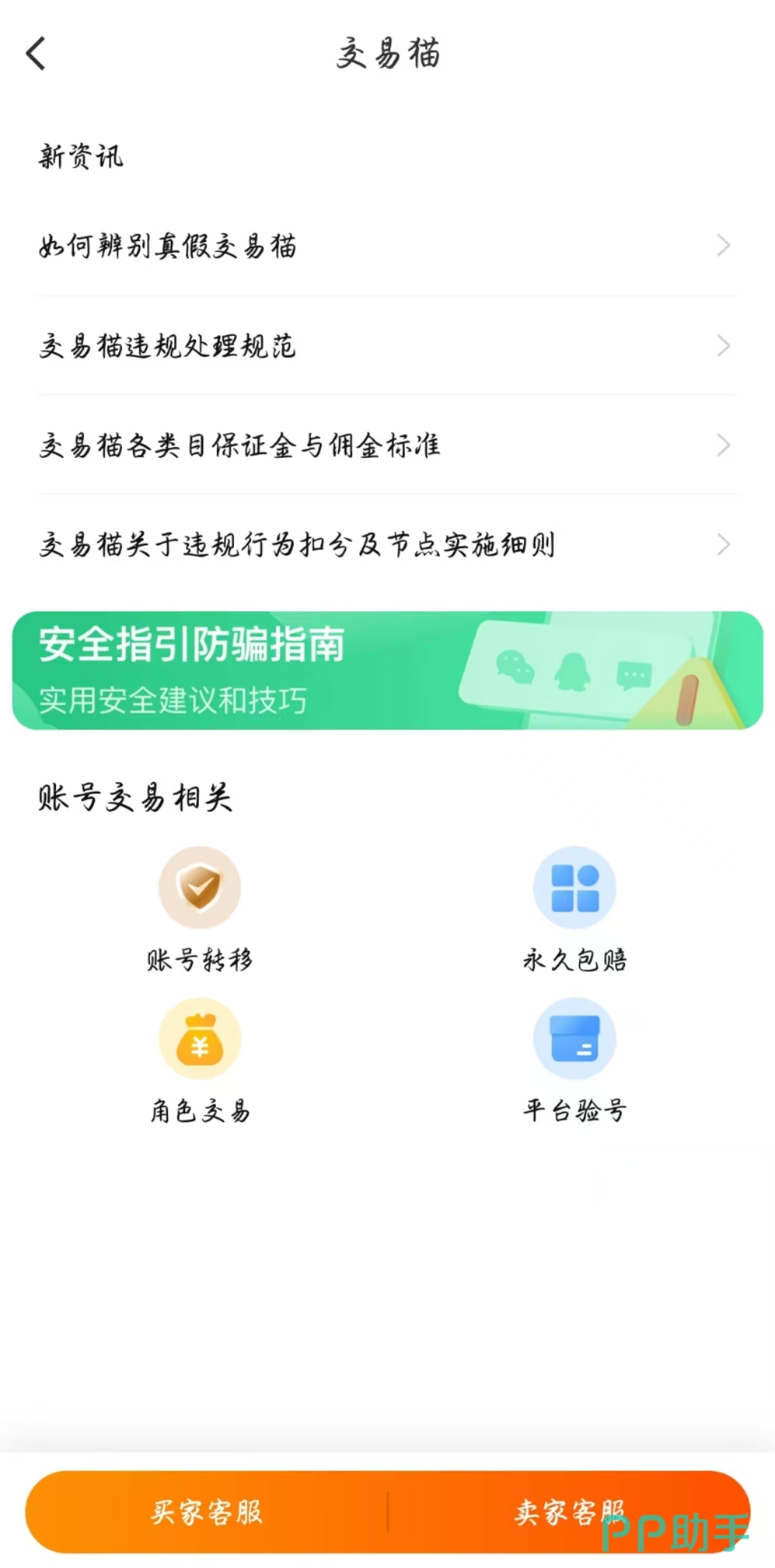The width and height of the screenshot is (775, 1568).
Task: Tap the 卖家客服 button
Action: (569, 1512)
